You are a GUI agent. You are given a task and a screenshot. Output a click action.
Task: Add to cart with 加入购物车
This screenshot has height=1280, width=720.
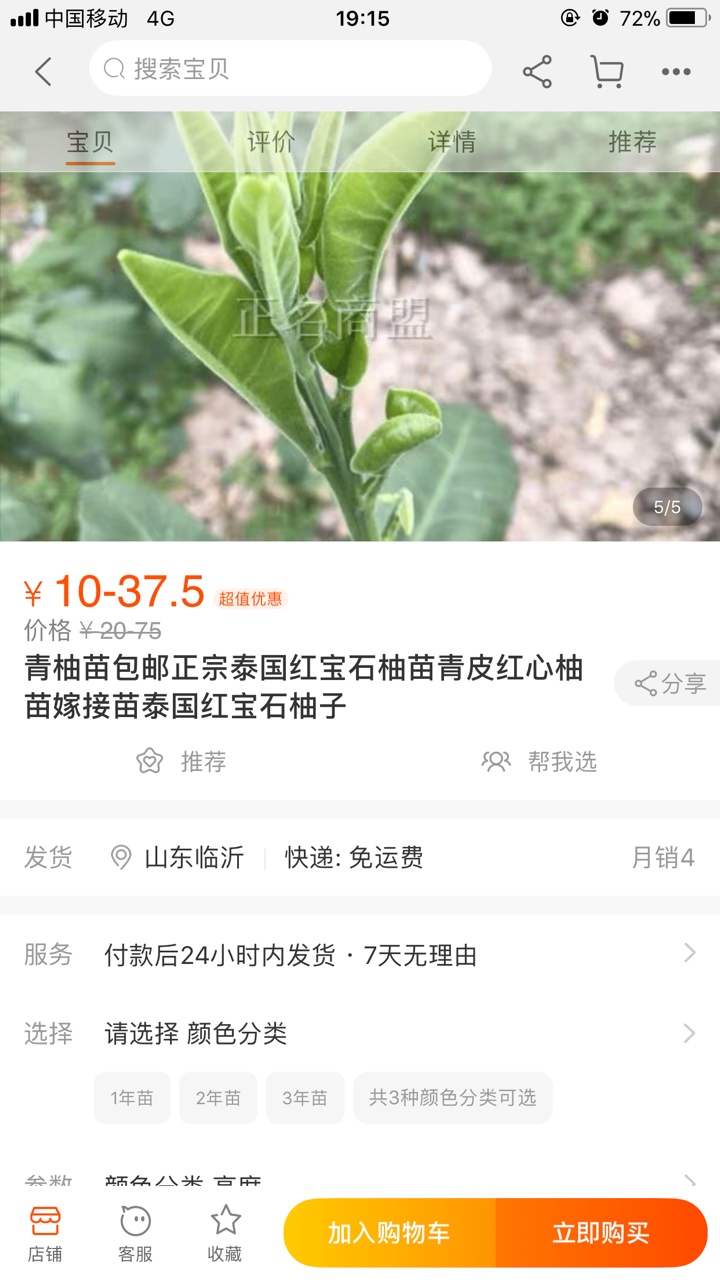click(389, 1233)
